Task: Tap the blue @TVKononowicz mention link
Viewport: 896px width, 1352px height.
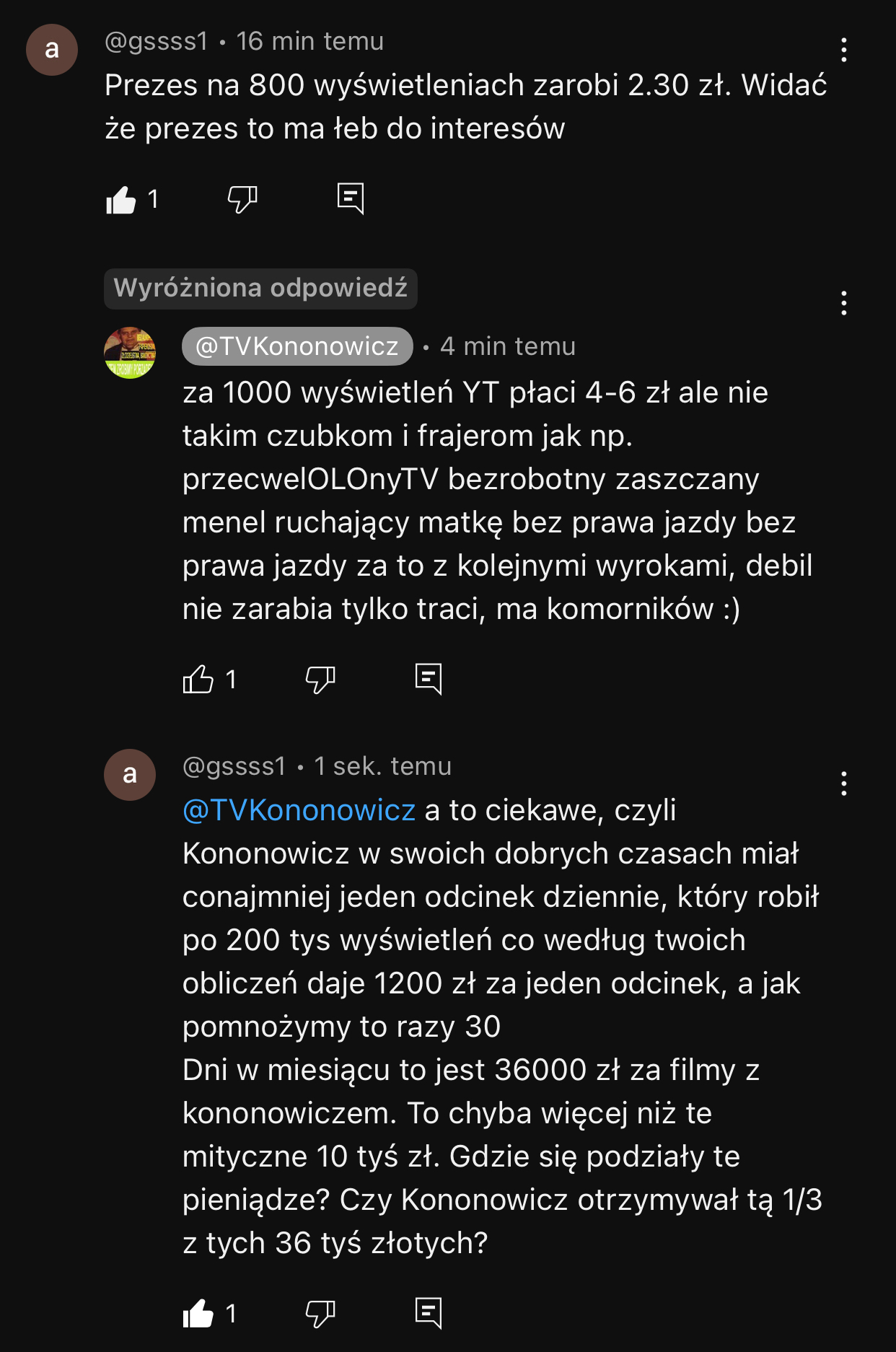Action: [299, 810]
